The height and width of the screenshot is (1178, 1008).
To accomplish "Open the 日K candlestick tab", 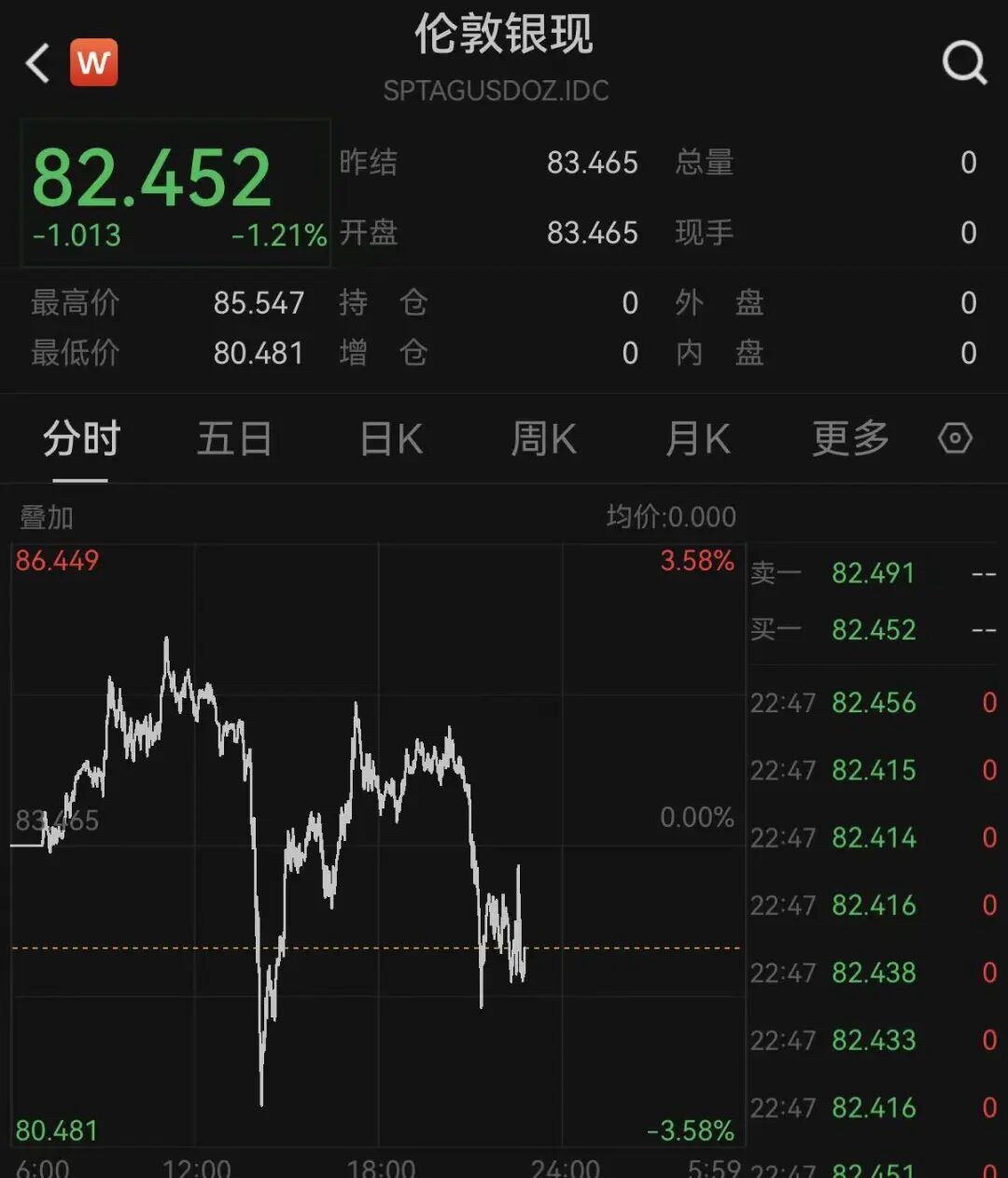I will (391, 439).
